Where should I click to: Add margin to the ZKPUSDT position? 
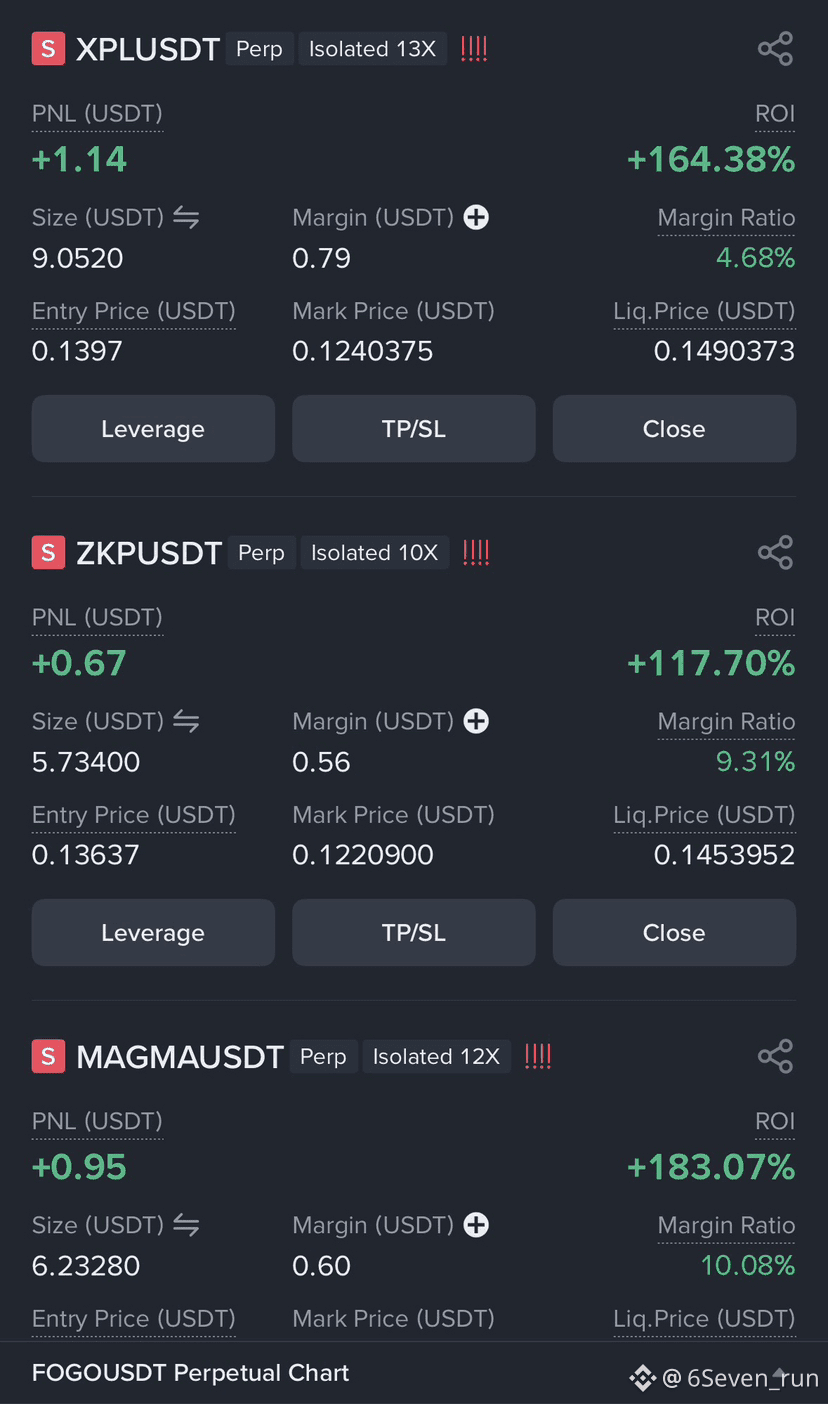[476, 722]
